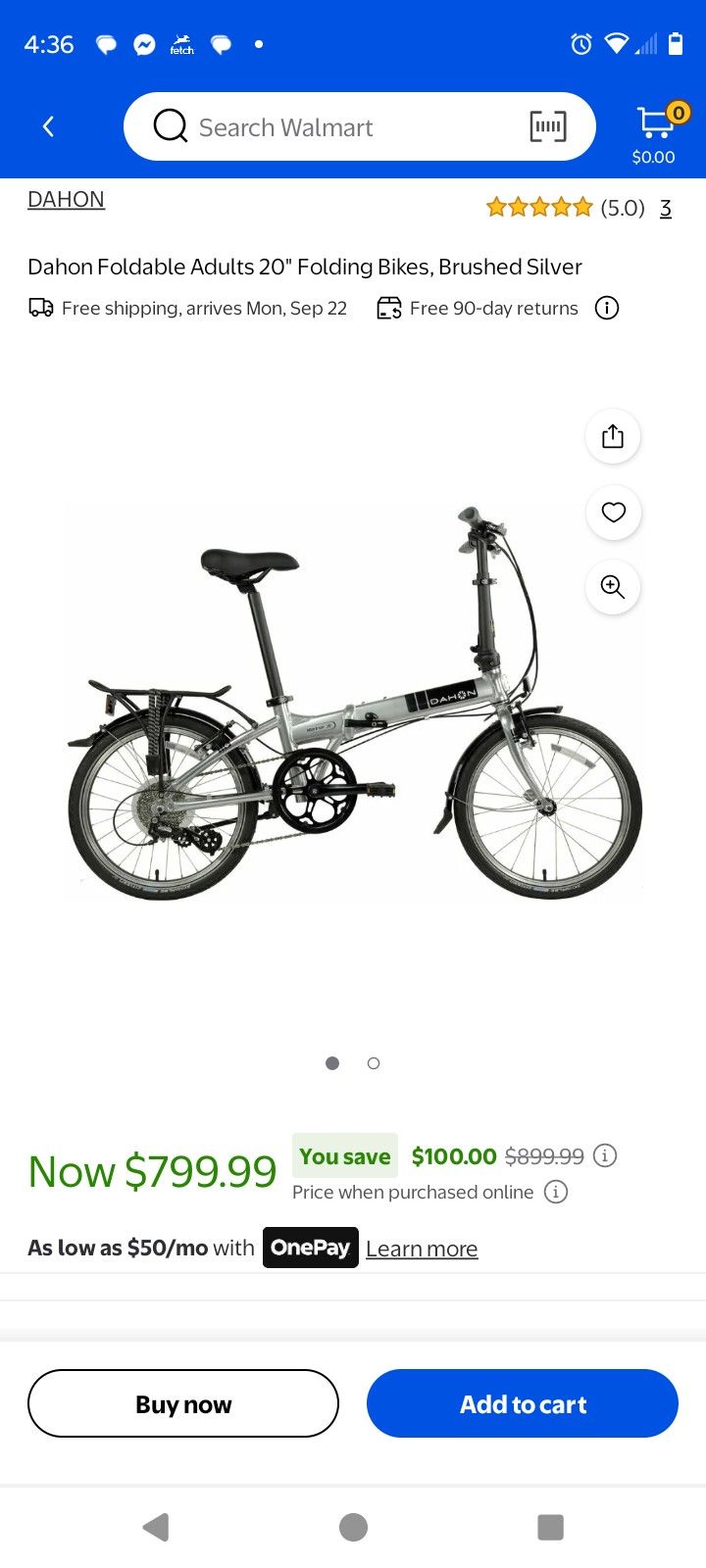Open the shopping cart
The width and height of the screenshot is (706, 1568).
tap(655, 122)
